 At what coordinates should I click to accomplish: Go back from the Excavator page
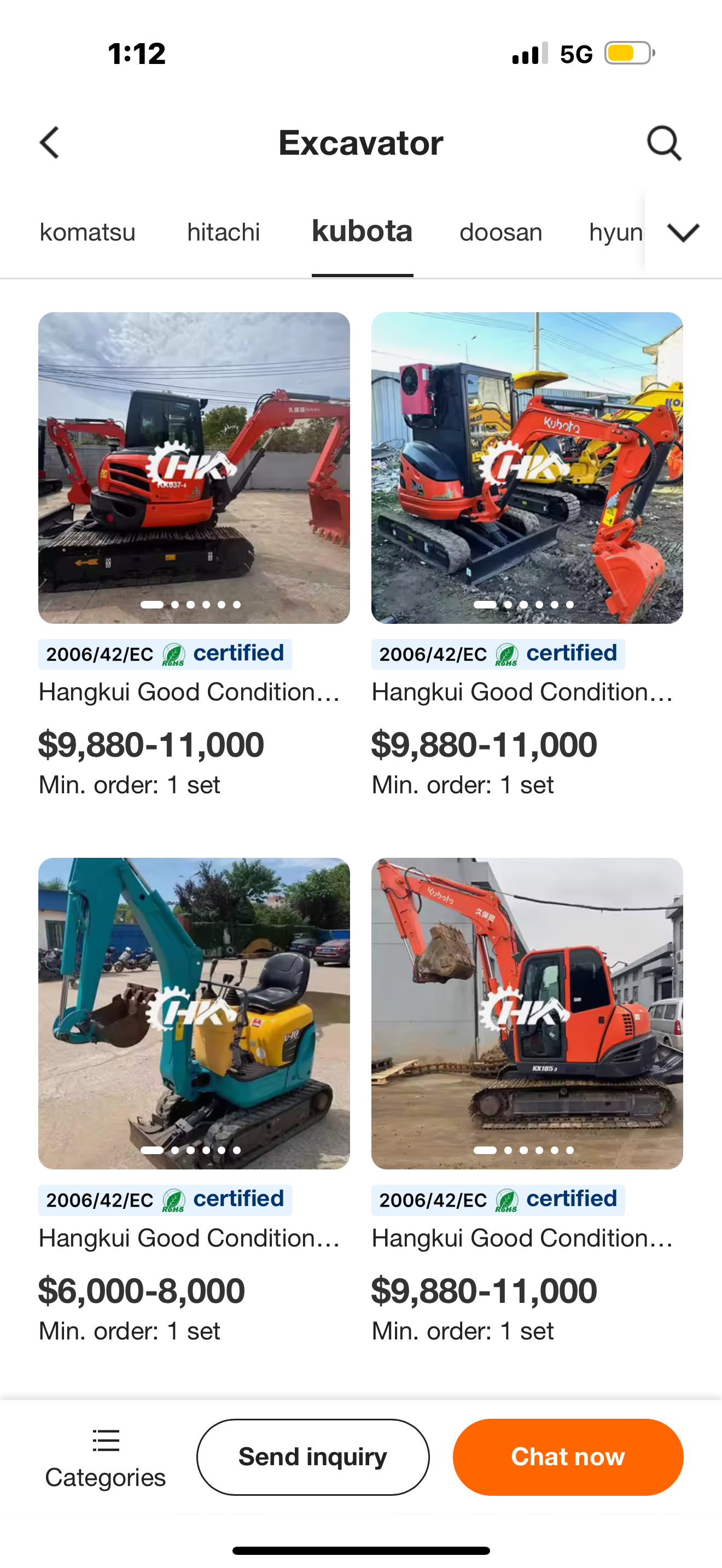50,143
